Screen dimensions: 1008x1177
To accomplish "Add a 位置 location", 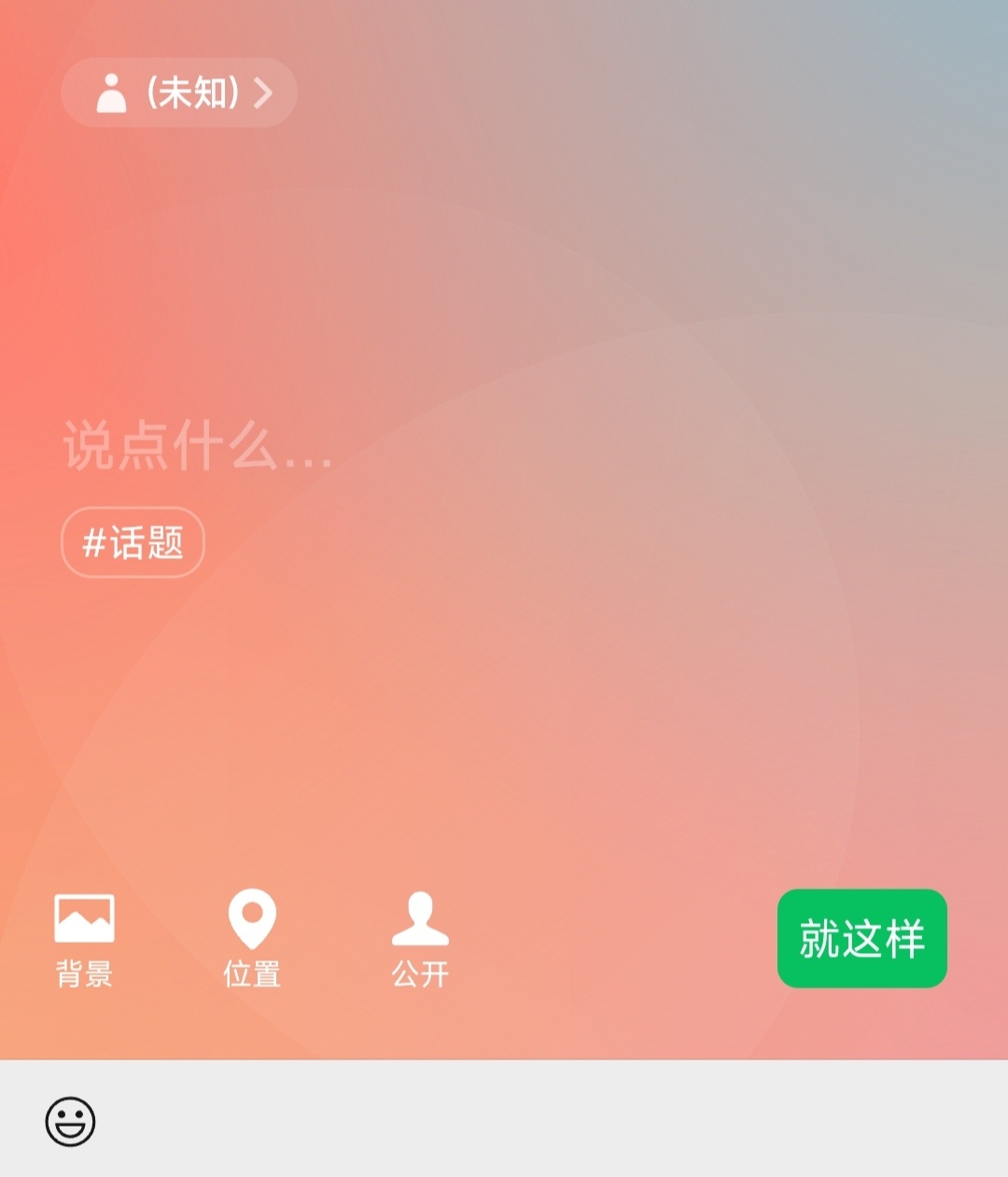I will click(252, 939).
